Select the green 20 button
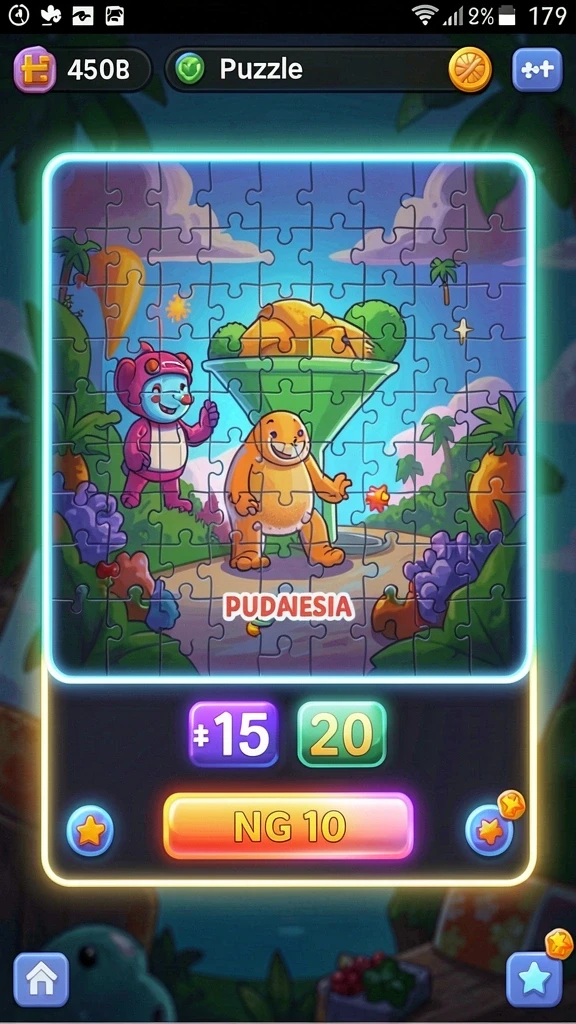This screenshot has height=1024, width=576. pos(342,734)
